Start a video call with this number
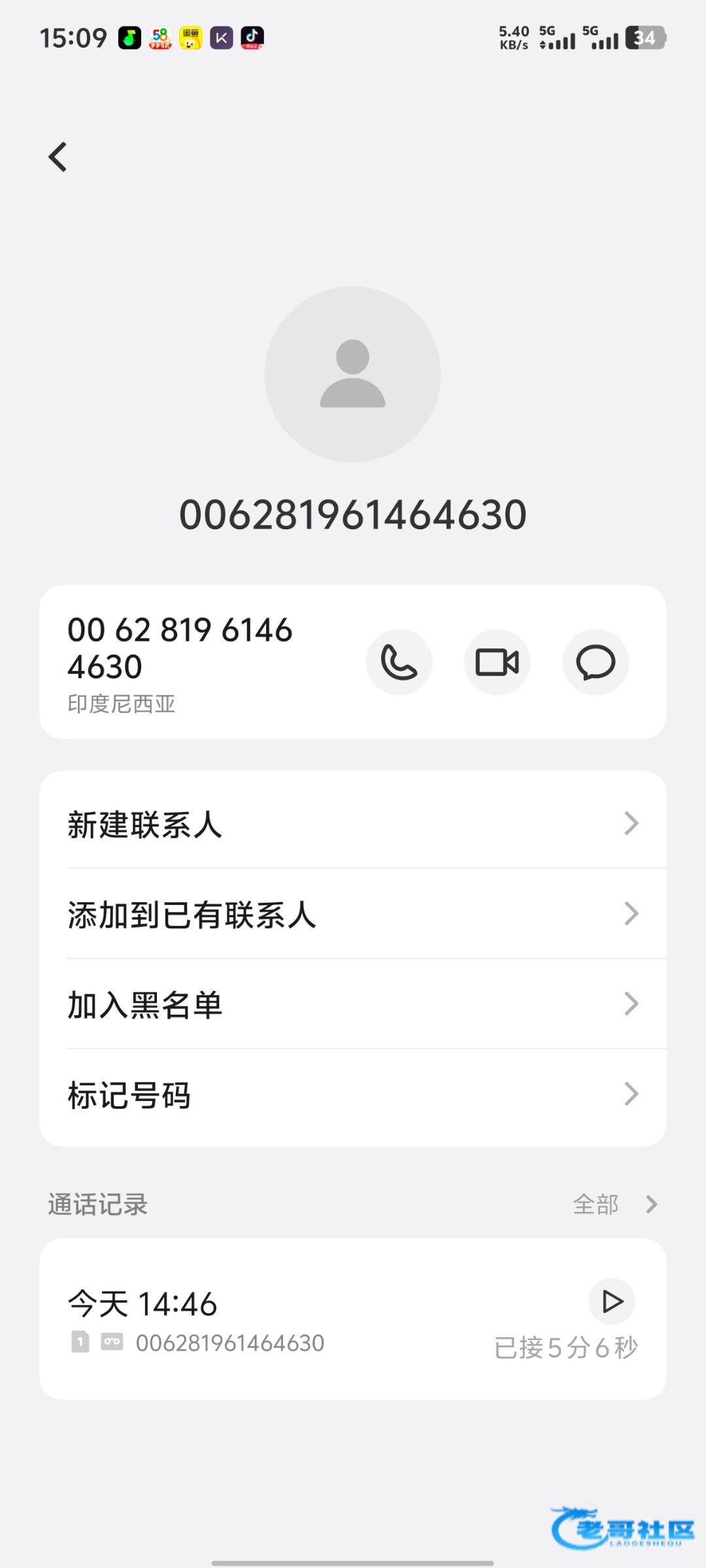 [x=497, y=662]
